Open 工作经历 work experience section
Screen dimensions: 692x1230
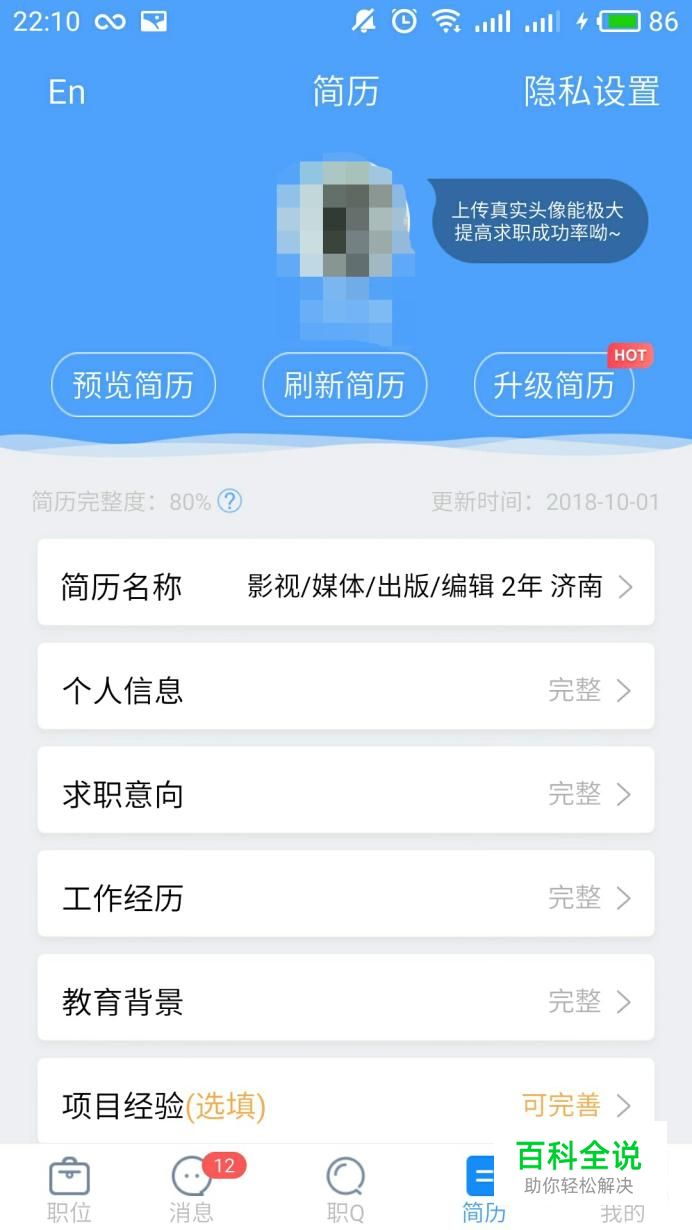345,898
